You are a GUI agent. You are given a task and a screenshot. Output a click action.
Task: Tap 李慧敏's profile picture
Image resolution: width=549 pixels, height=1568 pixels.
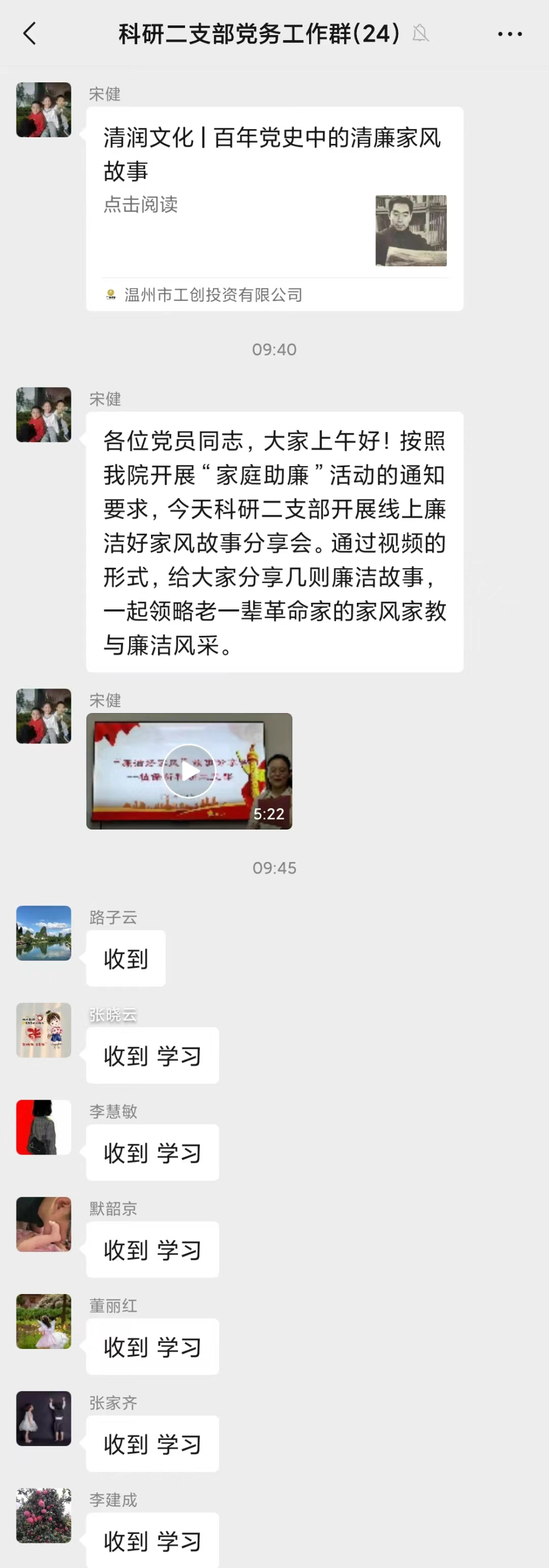44,1127
